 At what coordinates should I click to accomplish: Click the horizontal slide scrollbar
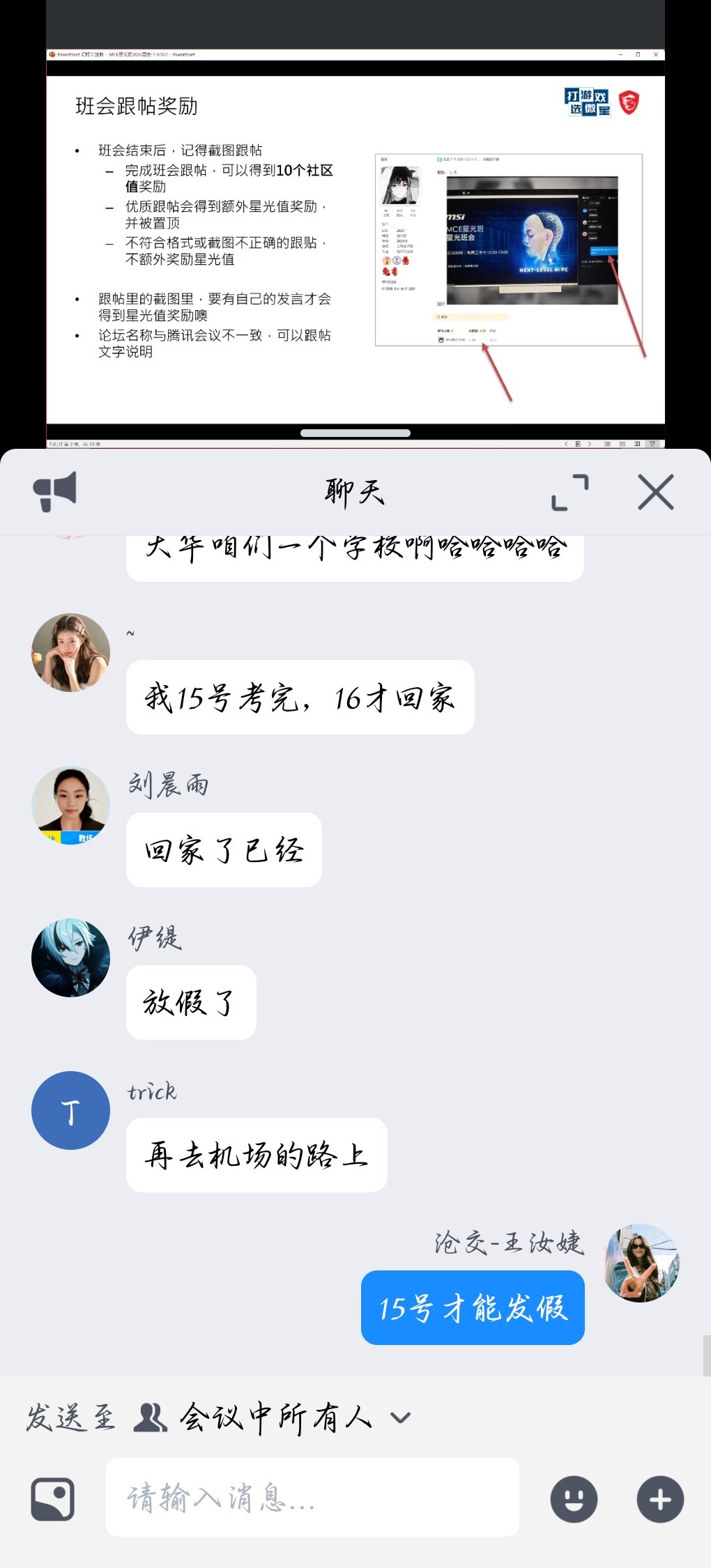tap(355, 432)
